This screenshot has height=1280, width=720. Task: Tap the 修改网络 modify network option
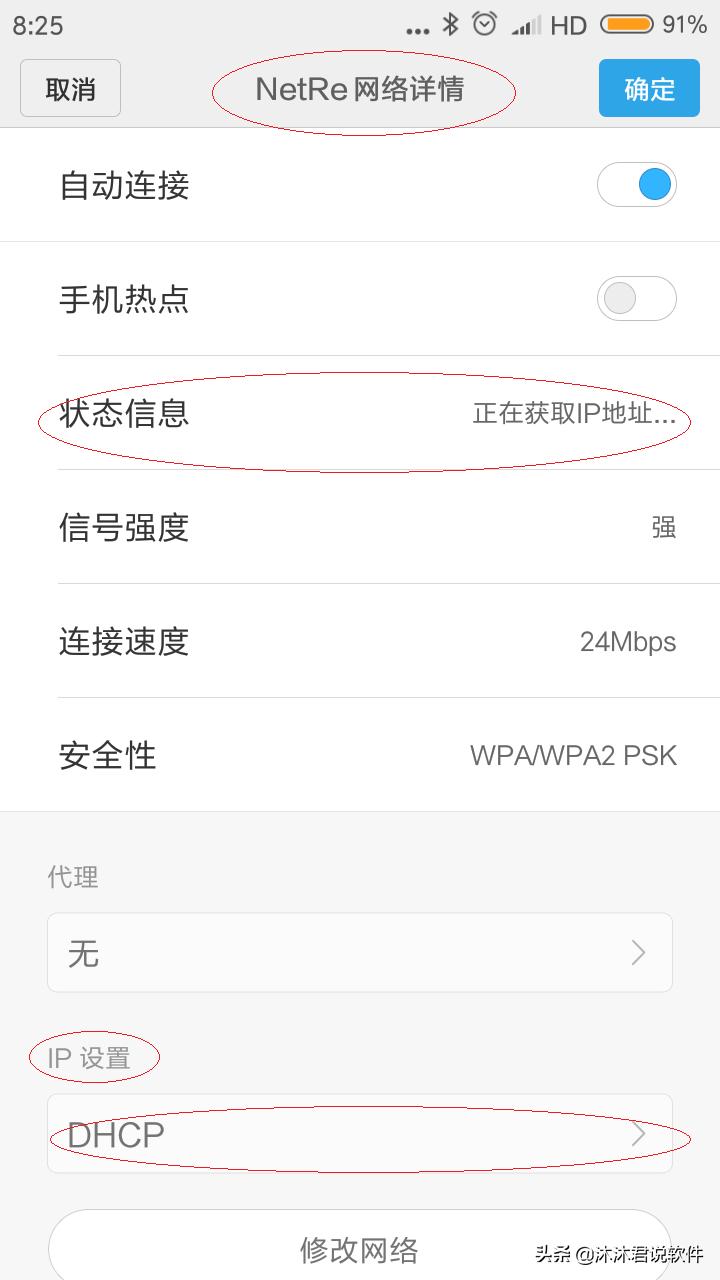[x=360, y=1250]
